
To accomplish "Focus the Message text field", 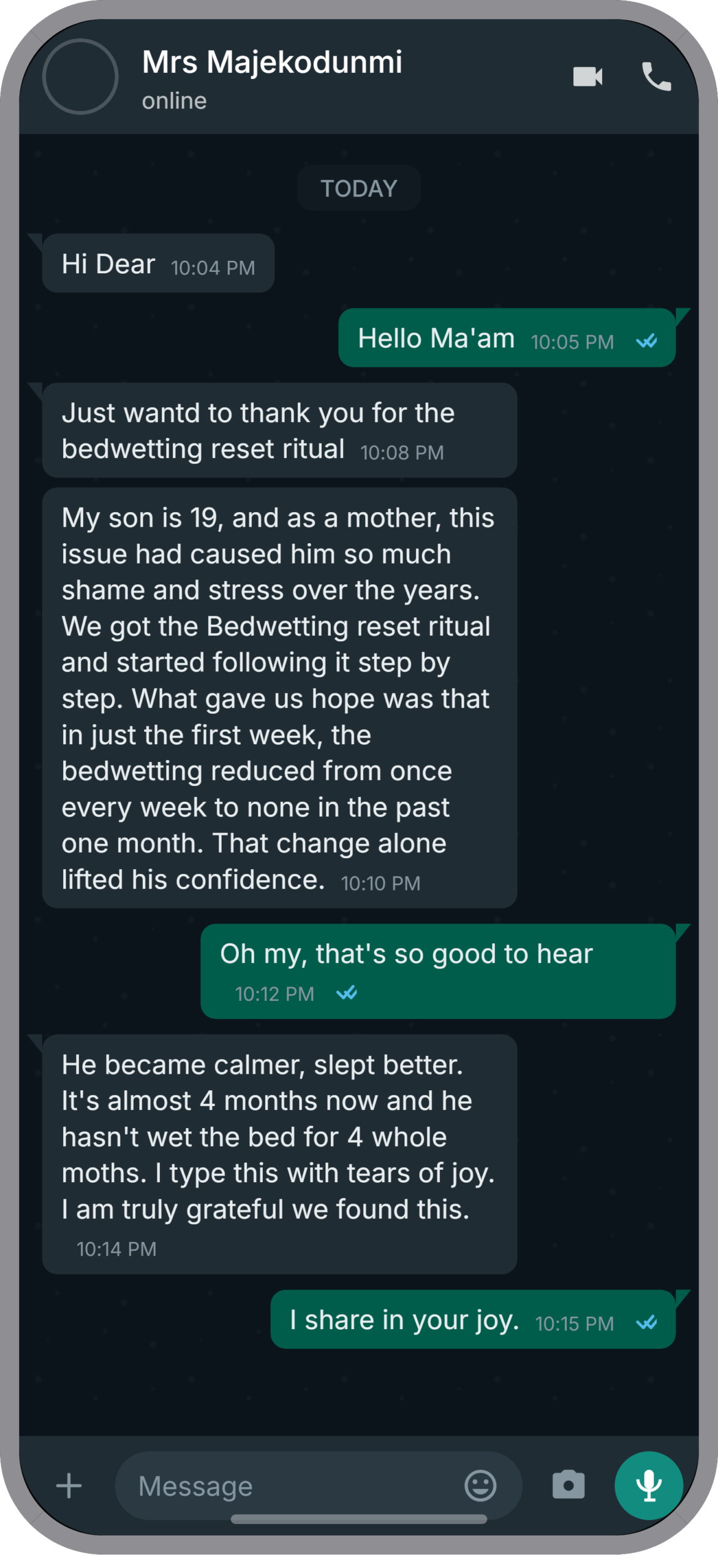I will [x=288, y=1486].
